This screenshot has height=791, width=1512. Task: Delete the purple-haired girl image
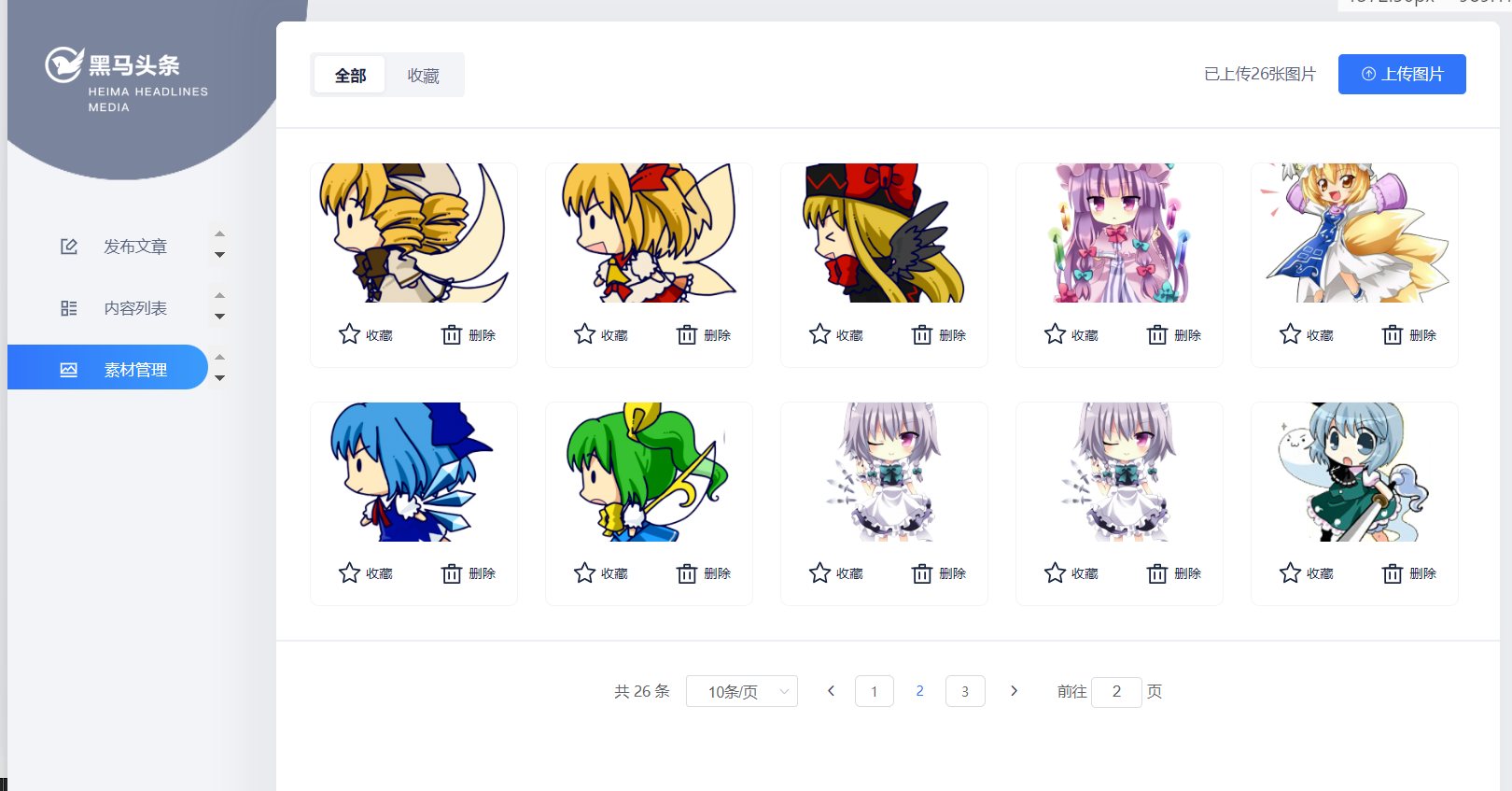[1174, 334]
